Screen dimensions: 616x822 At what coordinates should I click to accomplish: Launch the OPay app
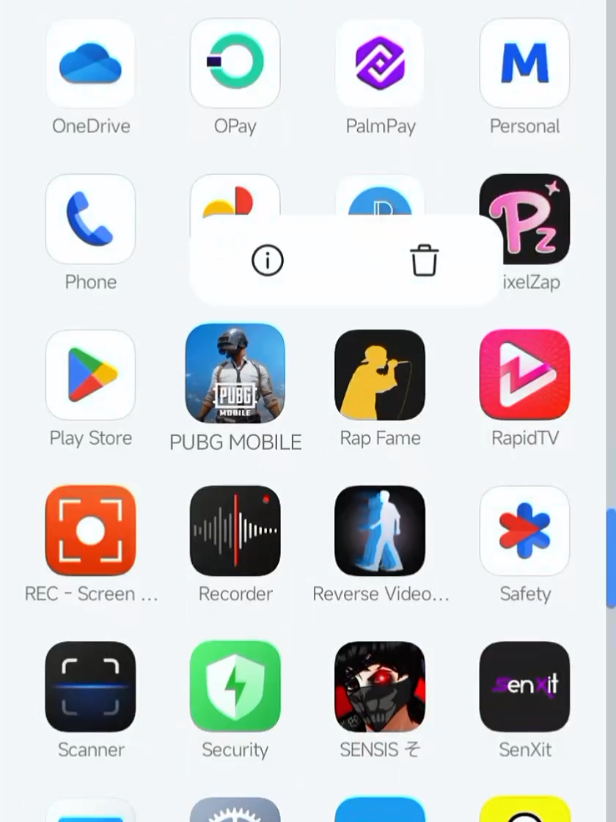[235, 64]
